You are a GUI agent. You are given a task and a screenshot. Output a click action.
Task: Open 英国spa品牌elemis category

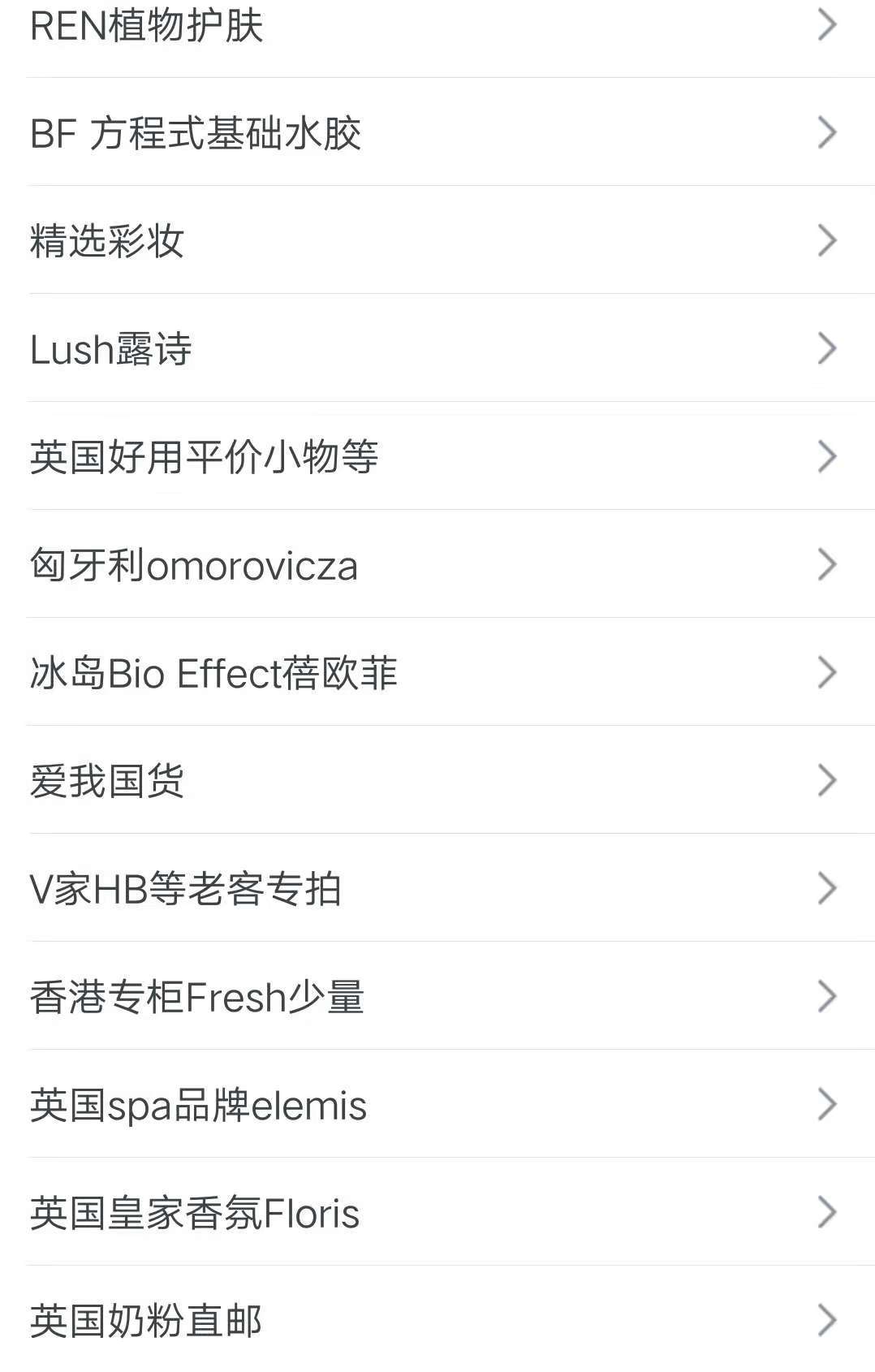coord(198,1105)
